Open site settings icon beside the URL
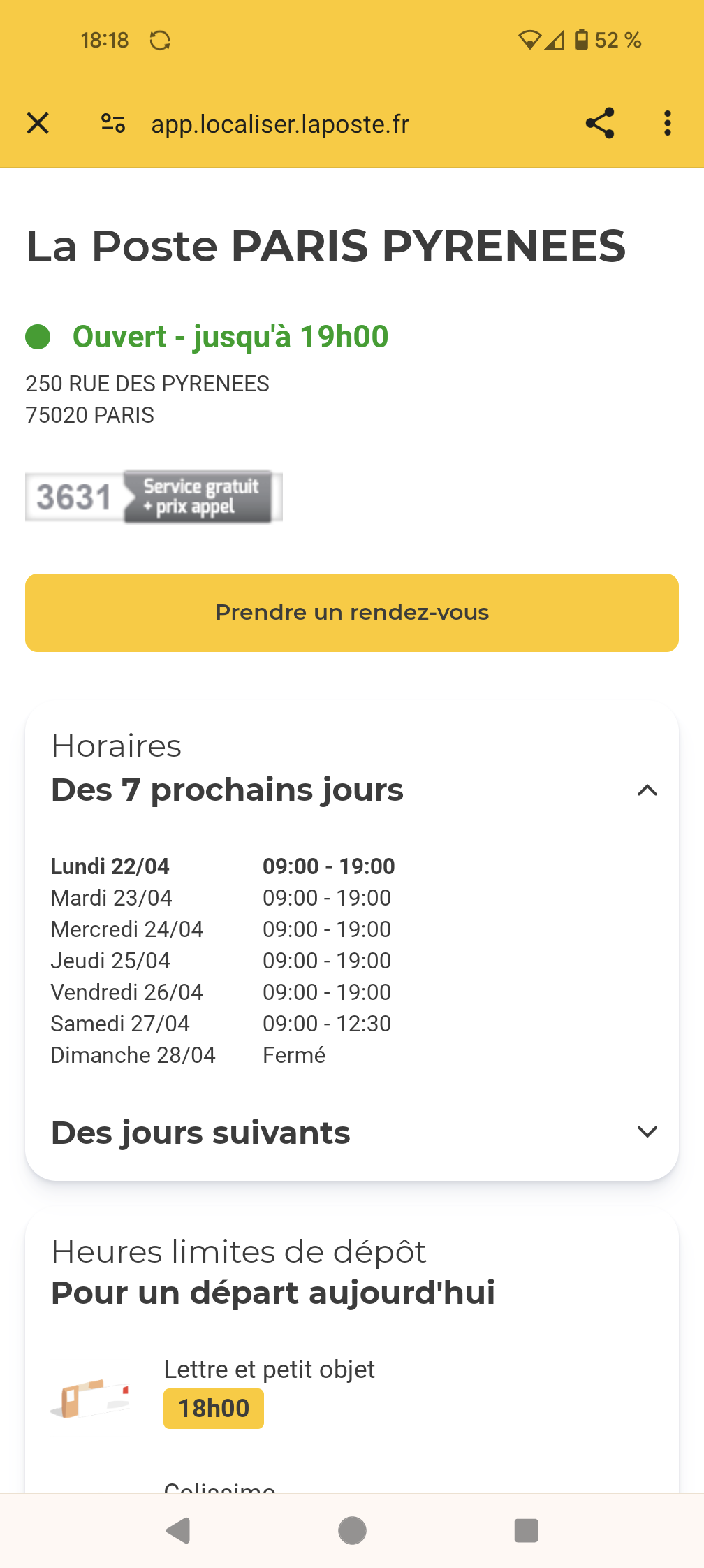This screenshot has height=1568, width=704. pyautogui.click(x=113, y=124)
